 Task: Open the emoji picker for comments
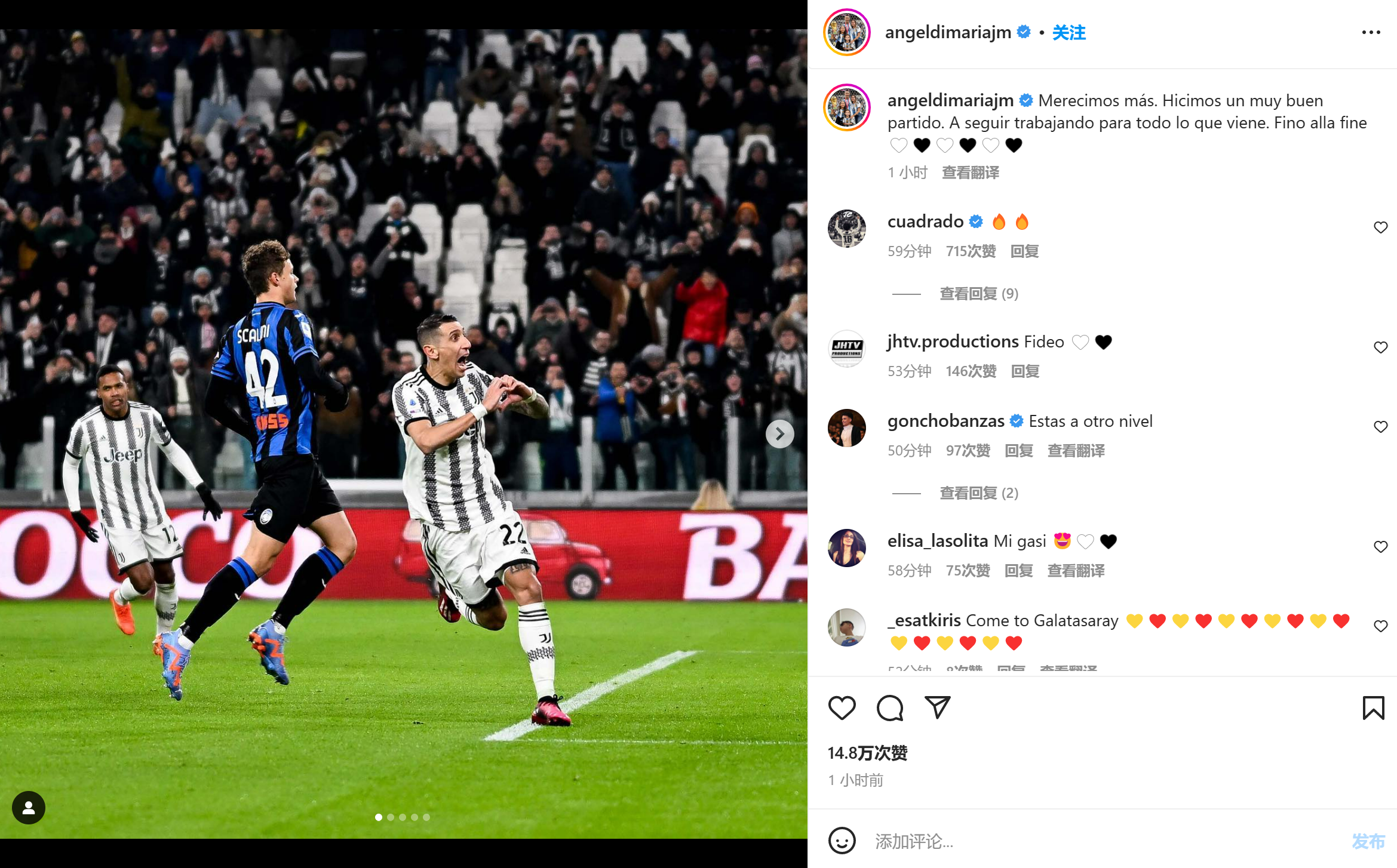point(842,841)
